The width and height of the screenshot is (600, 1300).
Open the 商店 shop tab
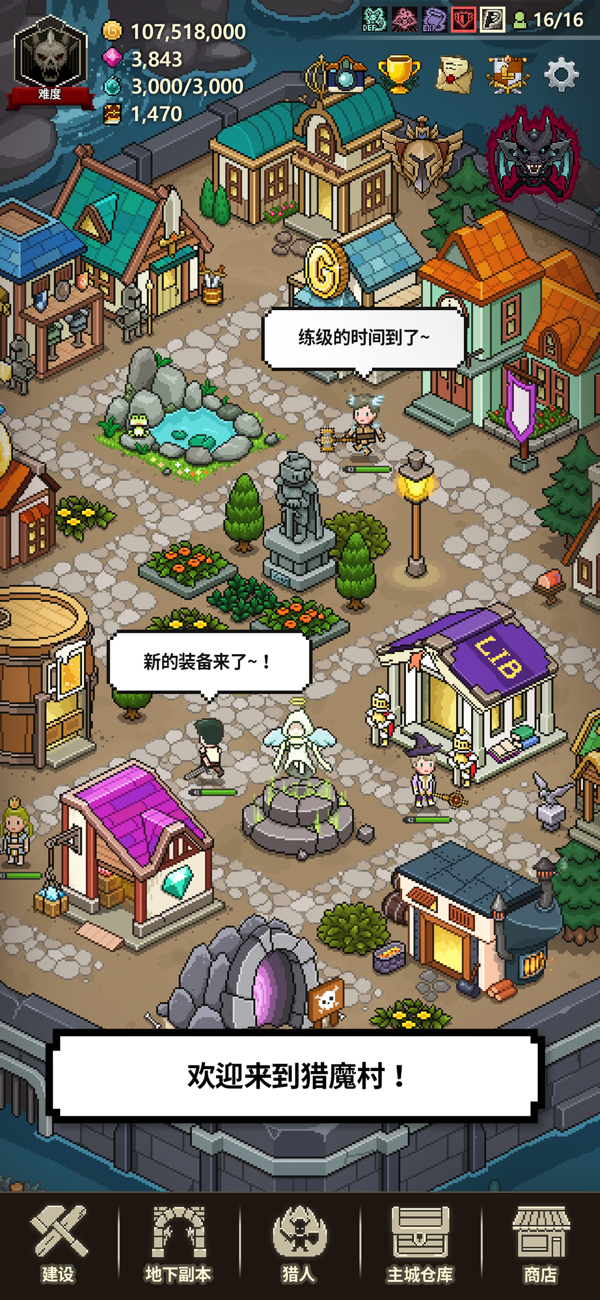pos(540,1245)
